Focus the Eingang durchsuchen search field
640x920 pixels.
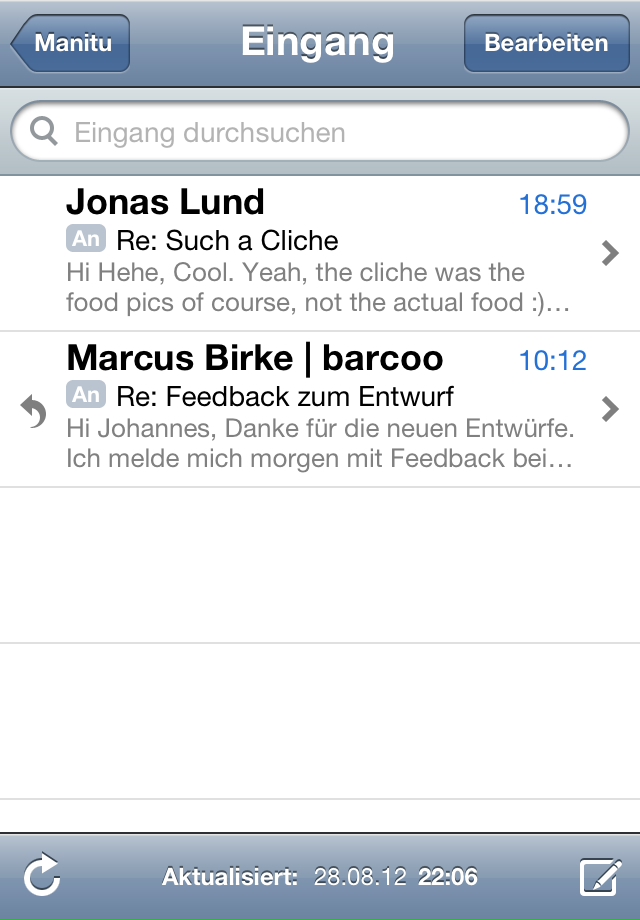[x=320, y=133]
